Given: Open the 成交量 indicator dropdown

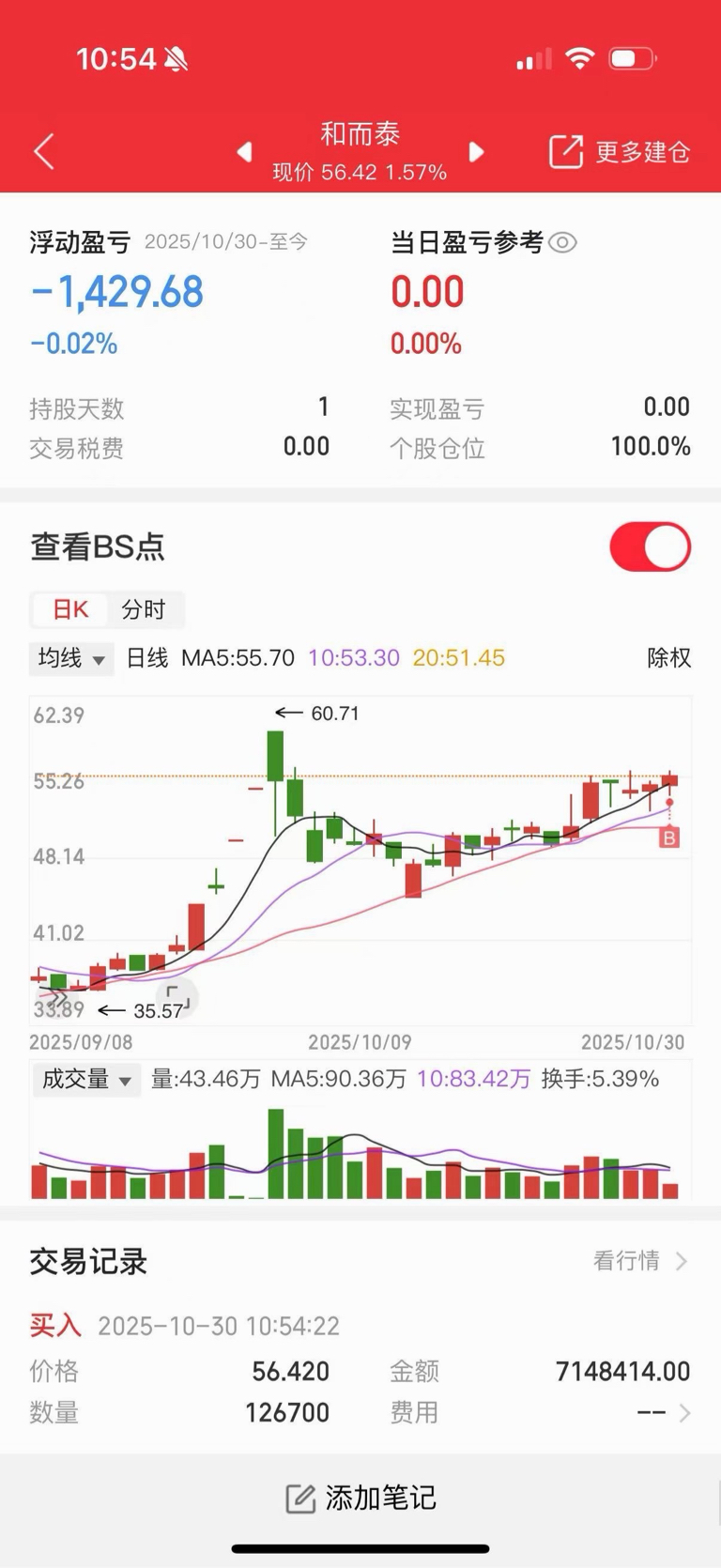Looking at the screenshot, I should (85, 1080).
